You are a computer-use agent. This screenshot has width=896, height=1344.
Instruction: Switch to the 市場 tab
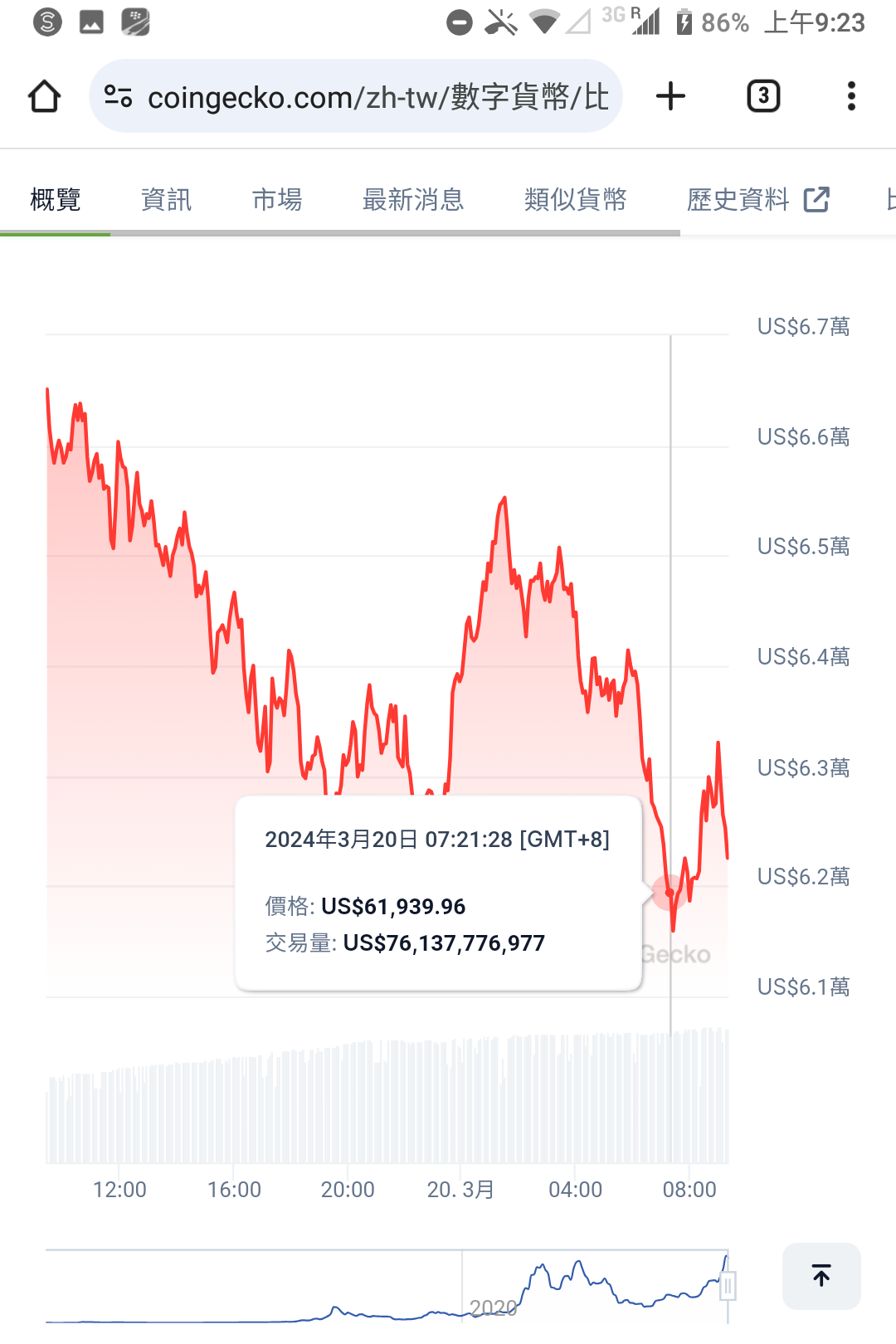pyautogui.click(x=277, y=200)
